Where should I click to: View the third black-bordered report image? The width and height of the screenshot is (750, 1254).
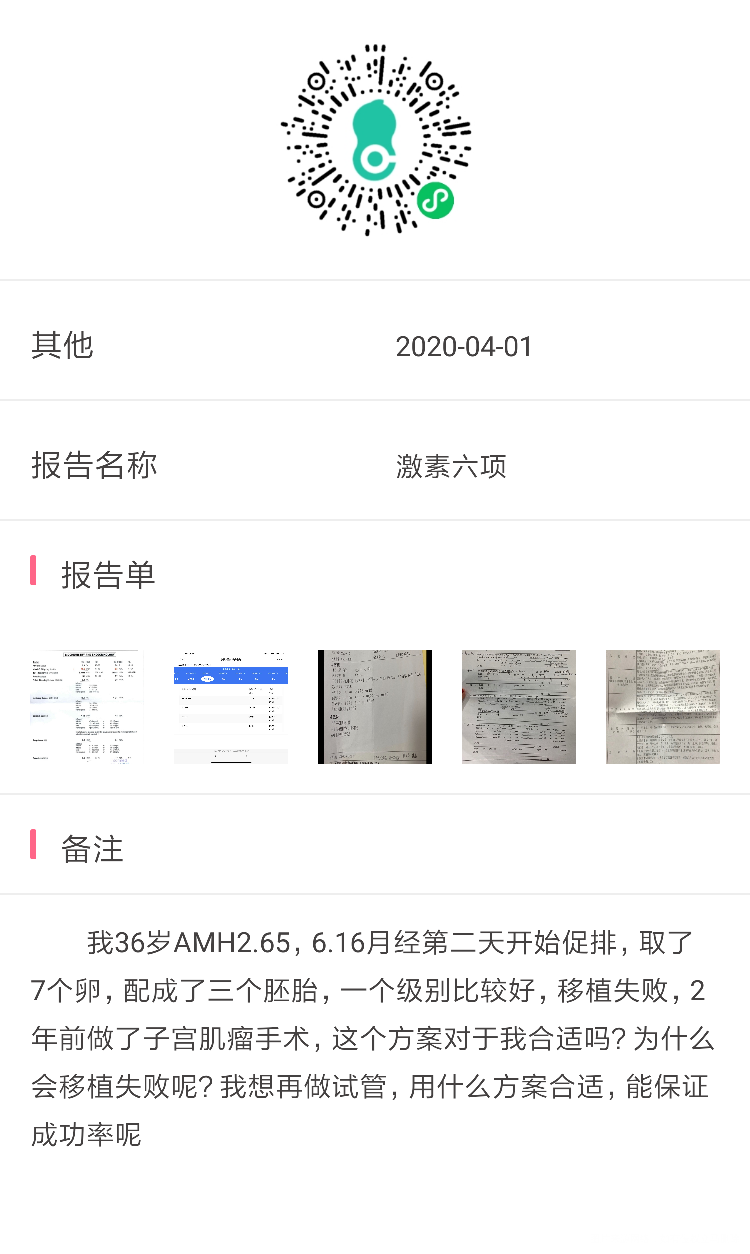click(374, 706)
